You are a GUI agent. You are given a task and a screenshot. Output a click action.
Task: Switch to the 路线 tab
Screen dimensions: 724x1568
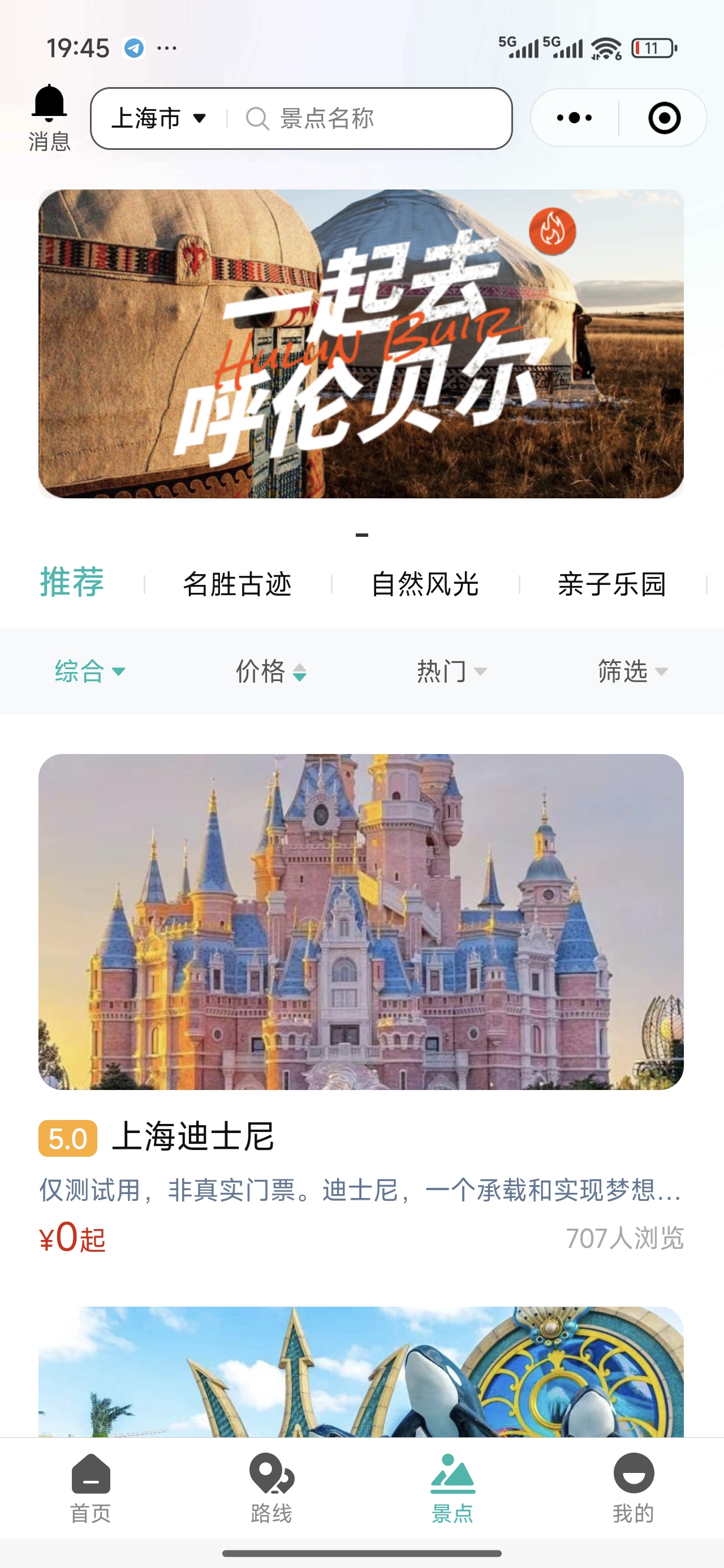(x=271, y=1488)
